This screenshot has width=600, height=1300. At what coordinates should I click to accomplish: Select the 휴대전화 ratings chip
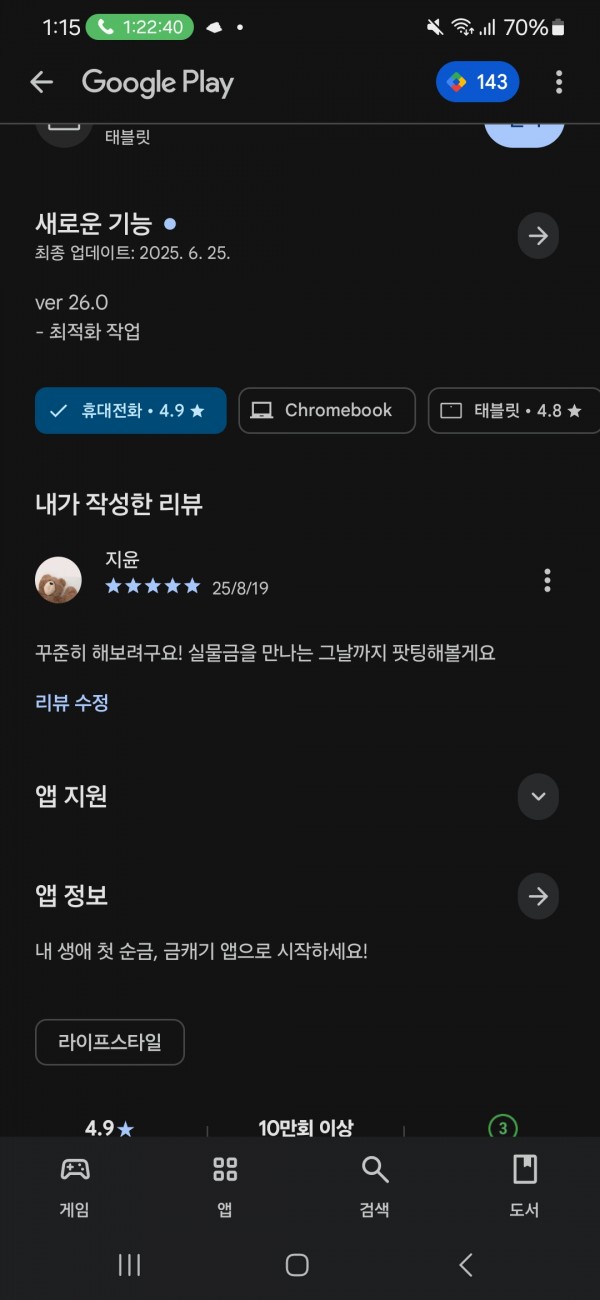click(131, 411)
